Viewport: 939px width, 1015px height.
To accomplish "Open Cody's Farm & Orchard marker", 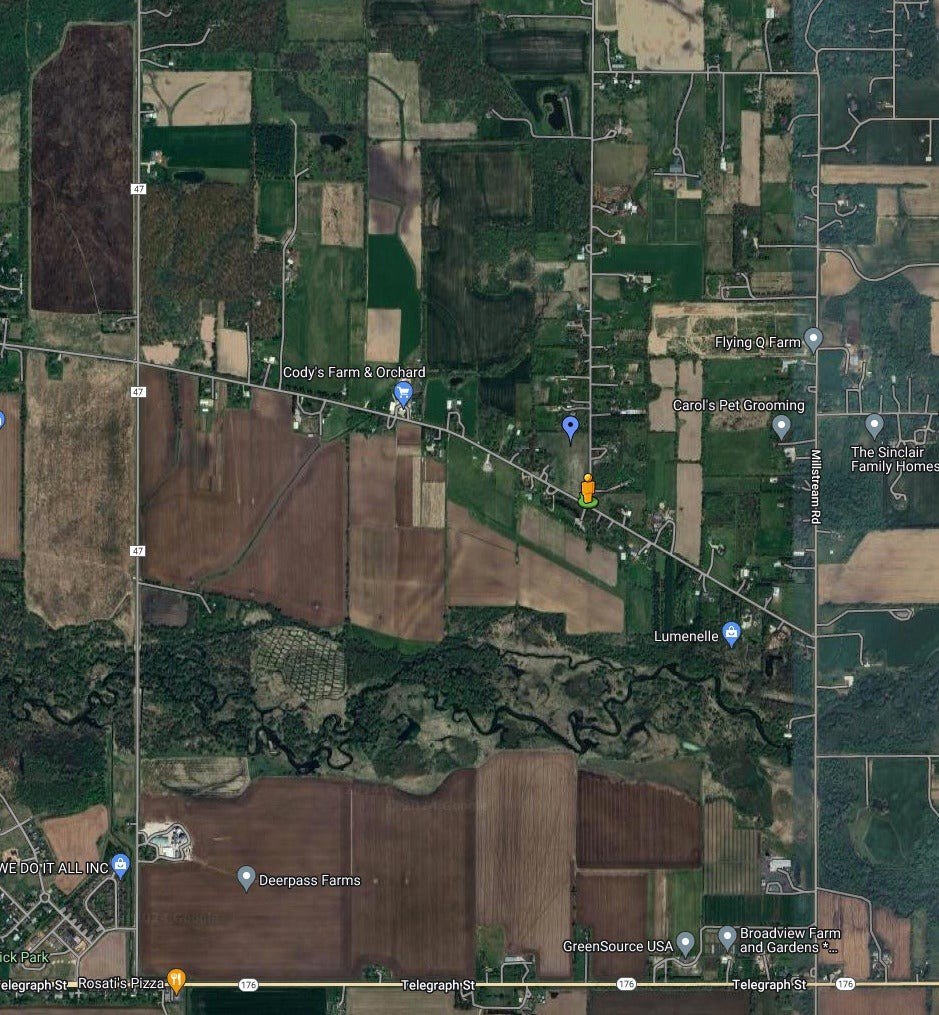I will tap(403, 392).
